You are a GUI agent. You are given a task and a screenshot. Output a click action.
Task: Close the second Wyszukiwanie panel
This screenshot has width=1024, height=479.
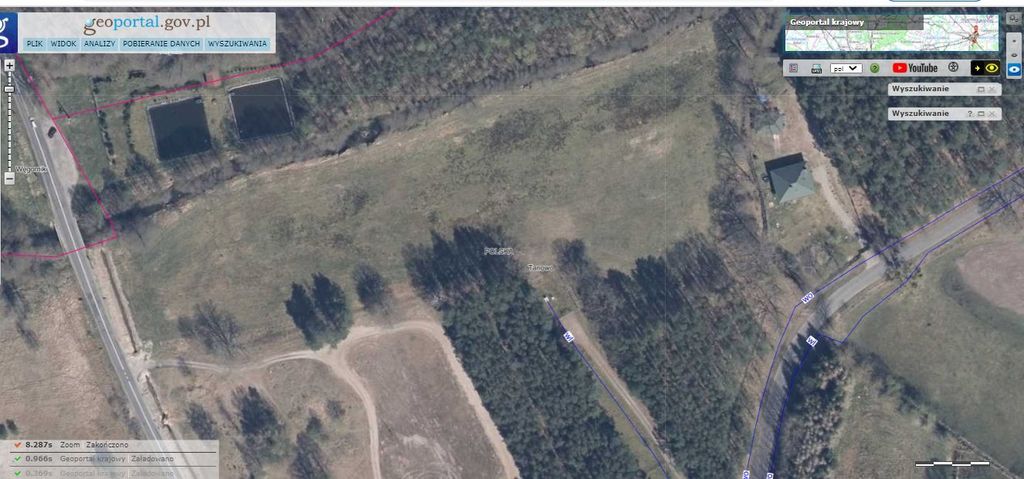(992, 114)
